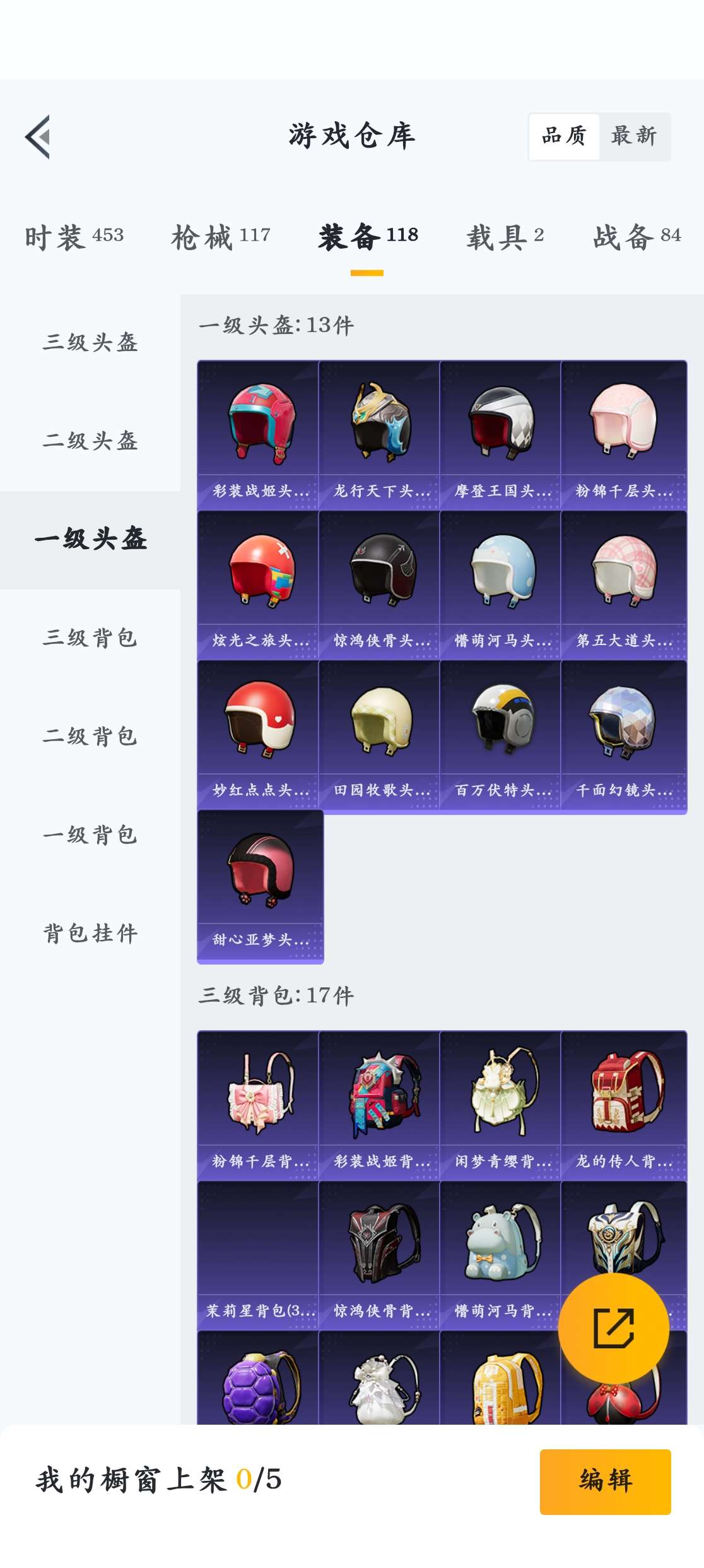This screenshot has width=704, height=1568.
Task: Switch to the 枪械 tab
Action: pyautogui.click(x=221, y=237)
